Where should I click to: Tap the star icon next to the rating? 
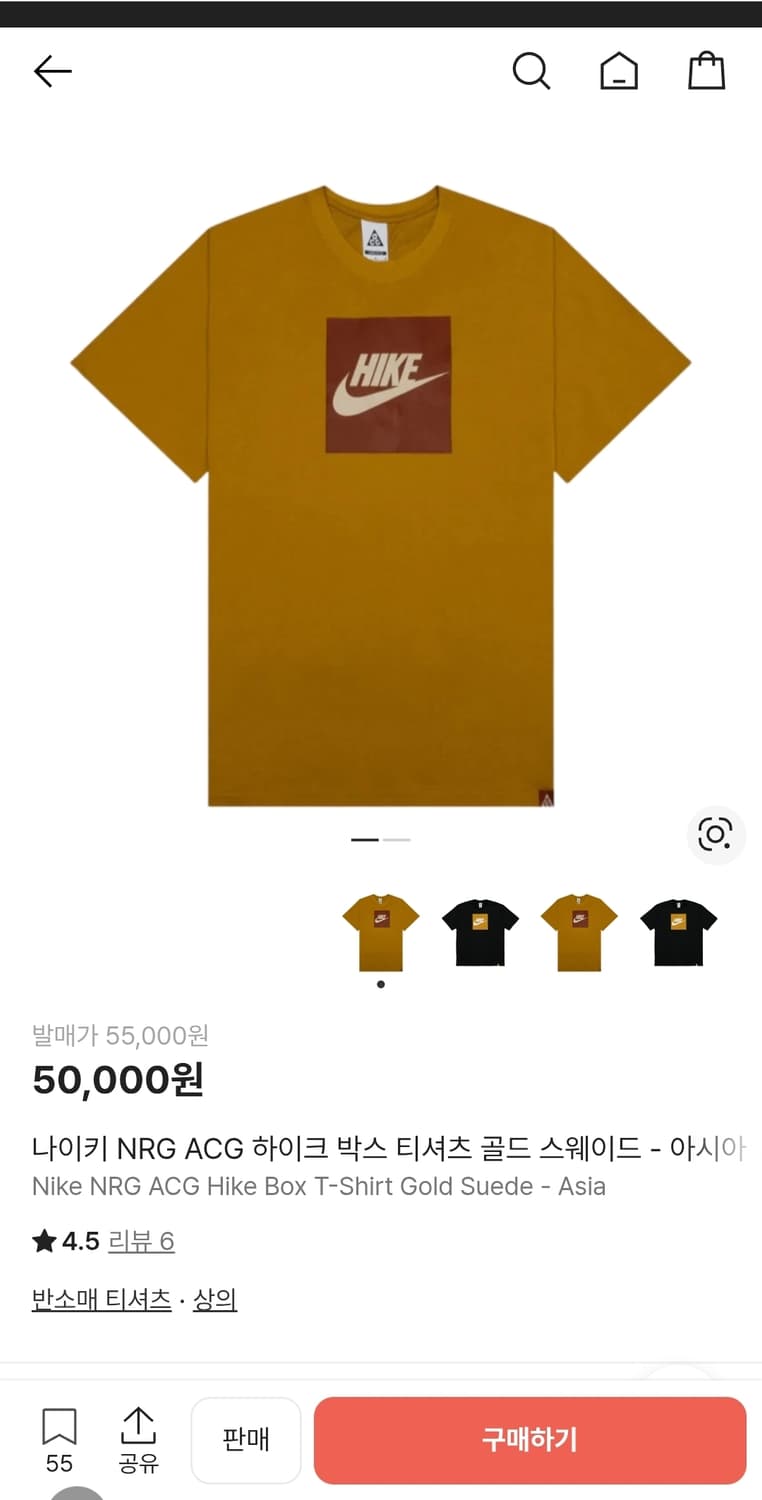point(44,1240)
